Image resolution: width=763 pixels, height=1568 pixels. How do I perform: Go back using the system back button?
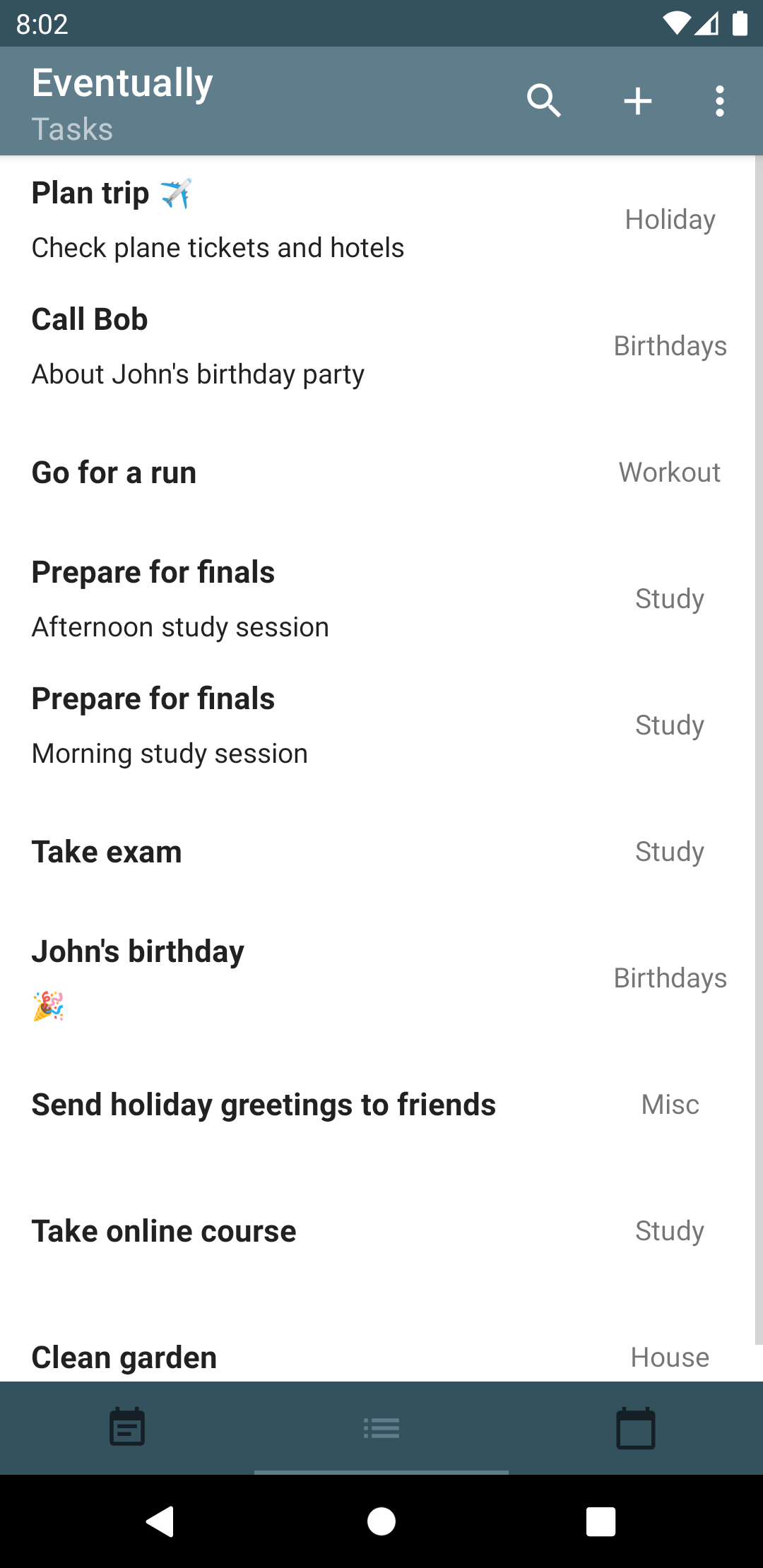160,1521
